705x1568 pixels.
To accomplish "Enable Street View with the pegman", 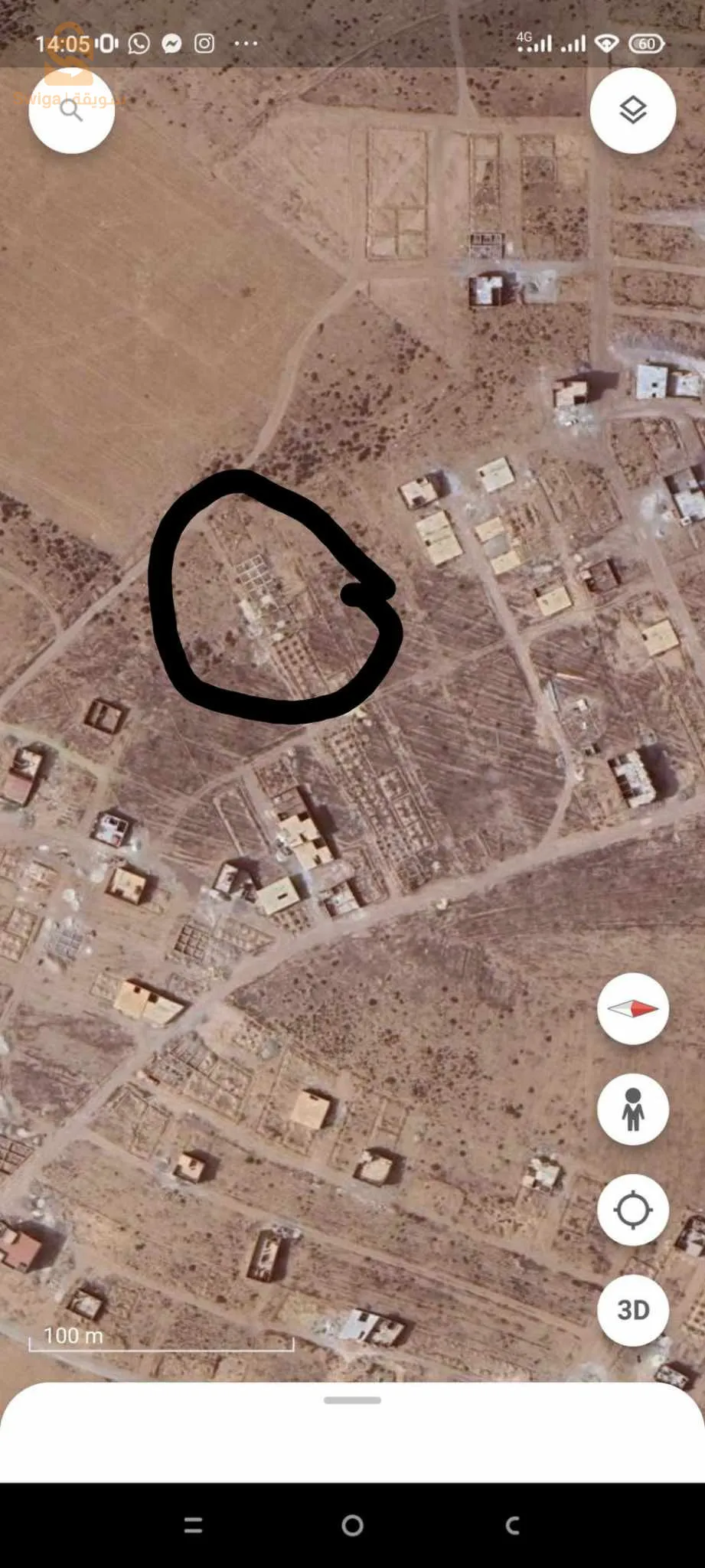I will 632,1109.
